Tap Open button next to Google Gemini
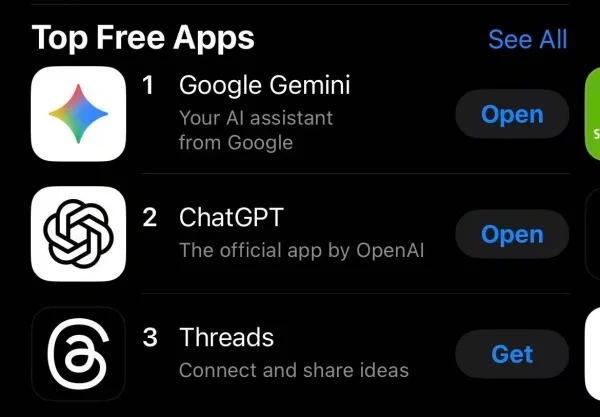Screen dimensions: 600x417 512,114
